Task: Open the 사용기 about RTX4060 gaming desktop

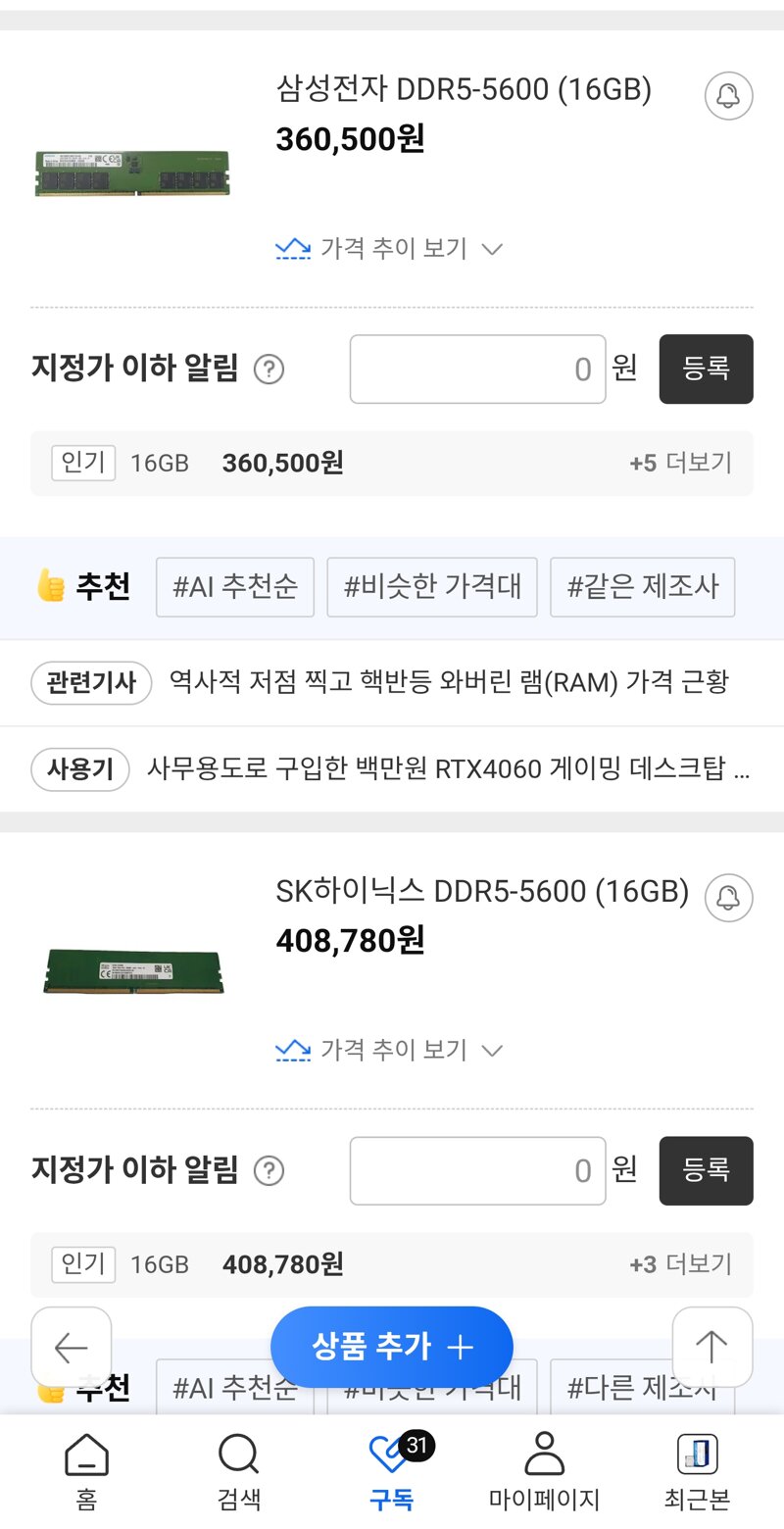Action: [448, 769]
